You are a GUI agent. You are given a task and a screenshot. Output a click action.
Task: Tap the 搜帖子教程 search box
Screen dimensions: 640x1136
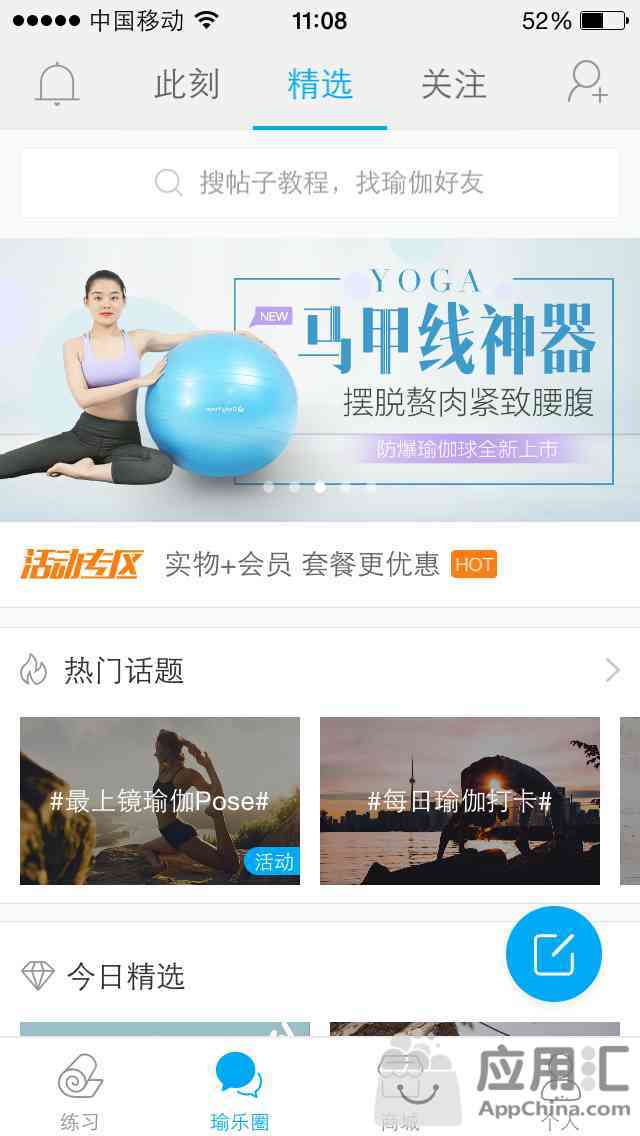(320, 183)
